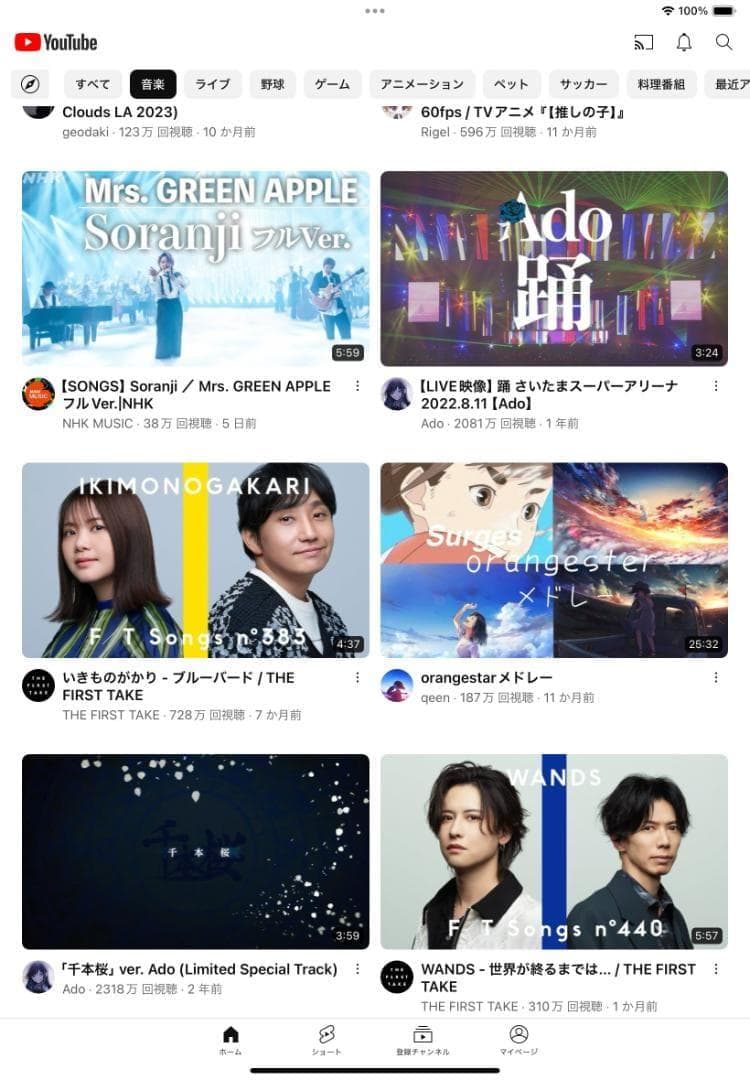
Task: Open the orangestar メドレー video
Action: 554,560
